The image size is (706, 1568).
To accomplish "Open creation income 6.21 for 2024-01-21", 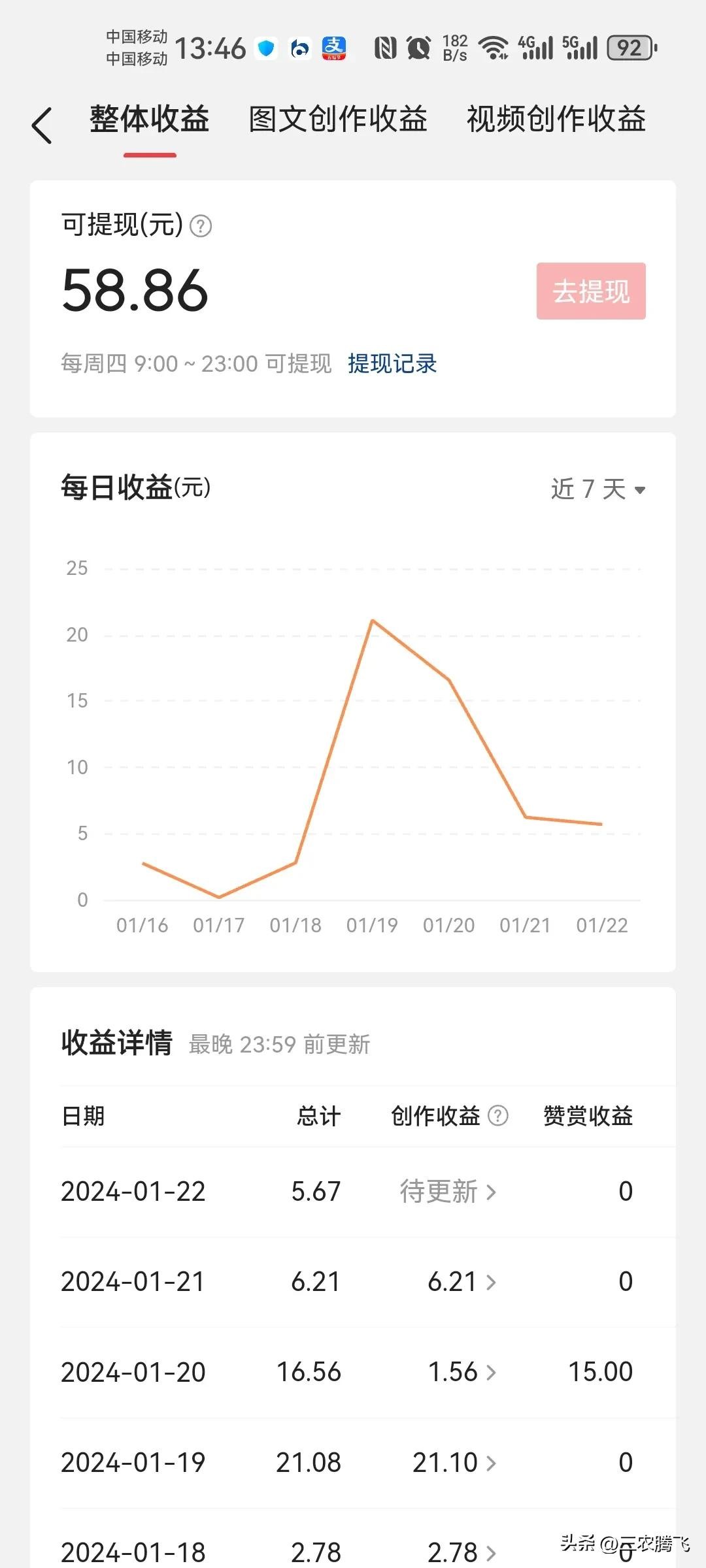I will click(x=462, y=1282).
